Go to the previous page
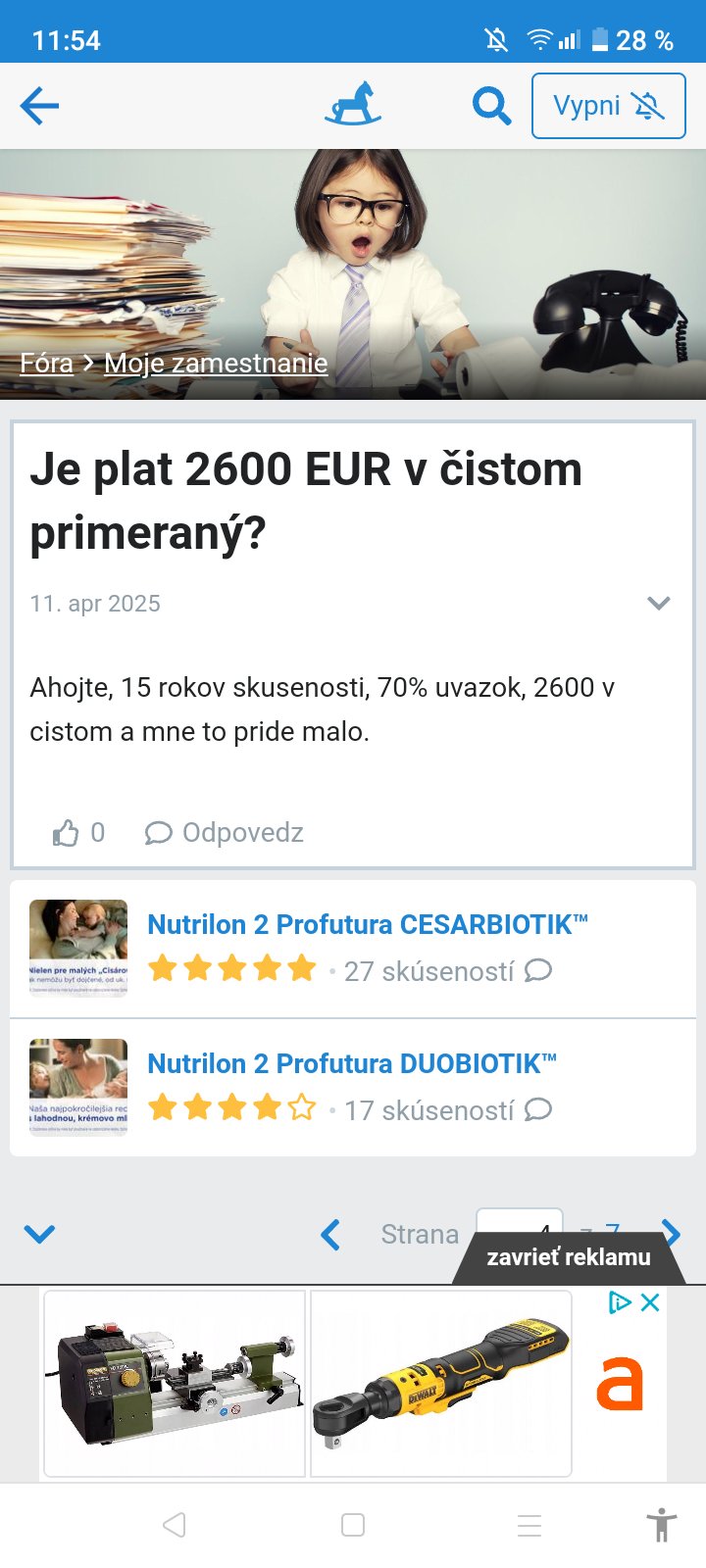The image size is (706, 1568). (x=331, y=1234)
